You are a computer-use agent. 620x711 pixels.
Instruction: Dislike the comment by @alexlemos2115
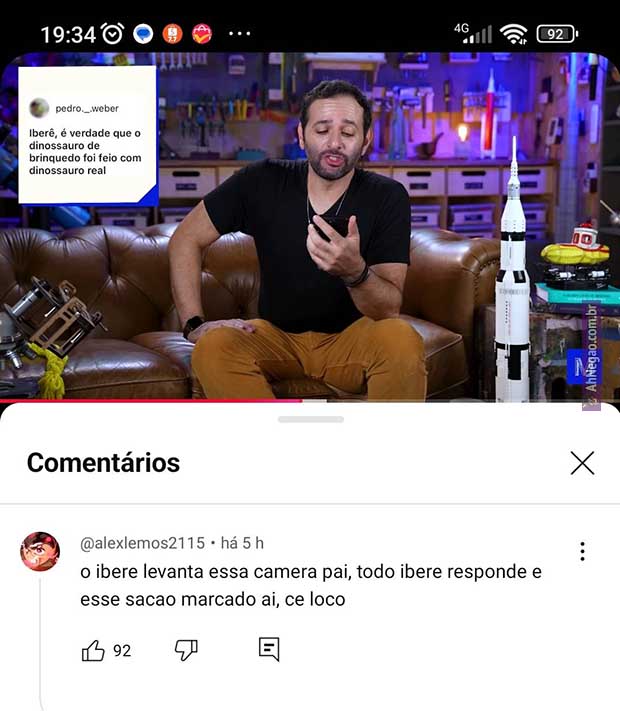coord(186,650)
